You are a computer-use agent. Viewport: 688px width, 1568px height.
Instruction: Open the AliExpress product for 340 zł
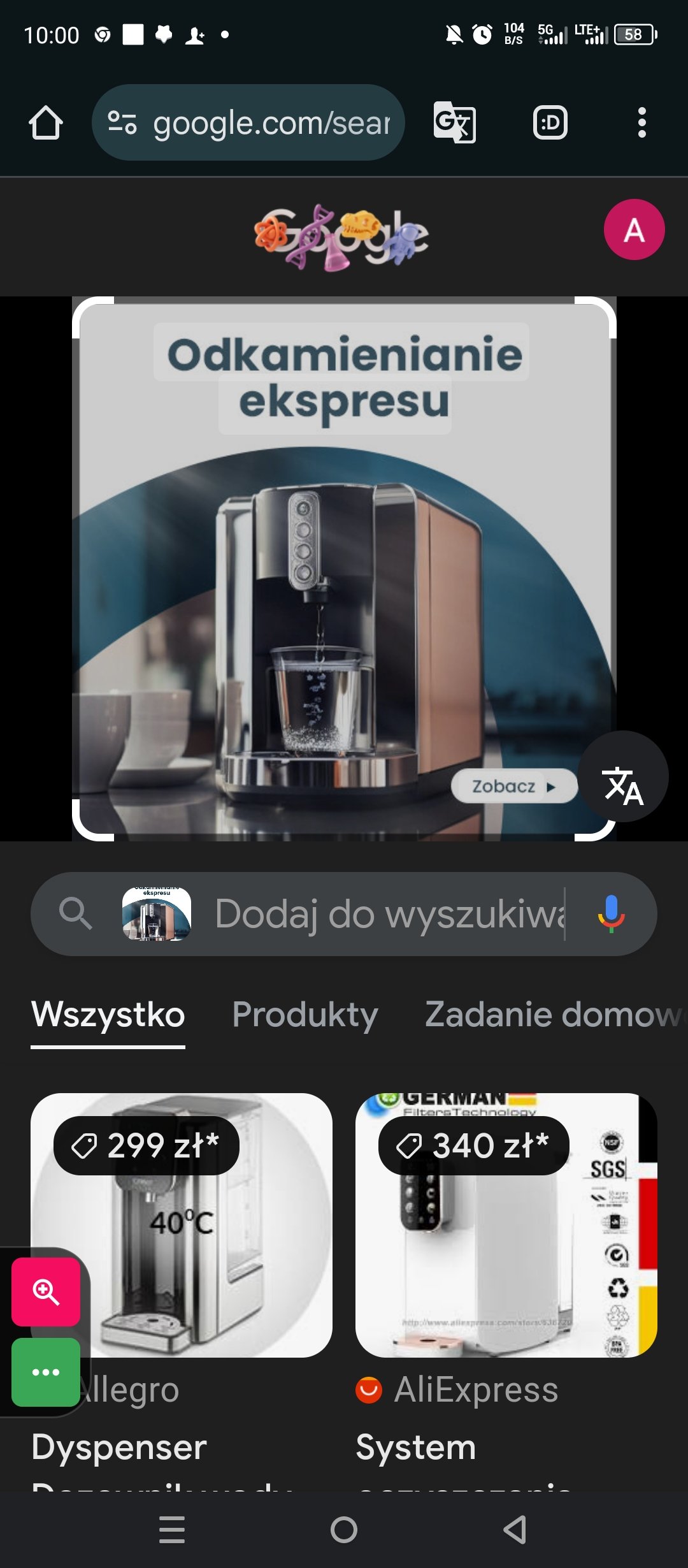(506, 1225)
